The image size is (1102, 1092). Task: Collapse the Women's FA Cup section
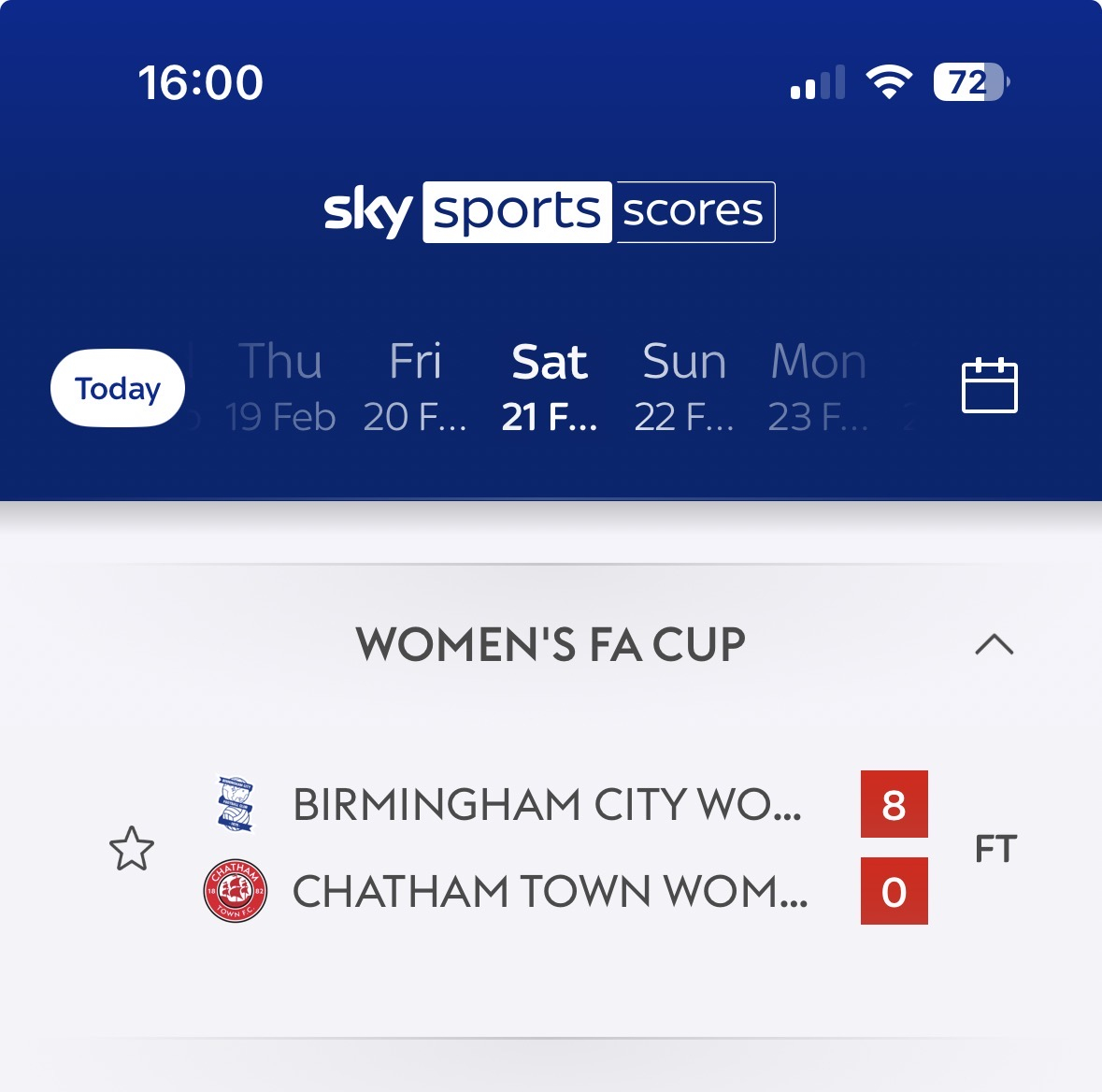click(994, 645)
